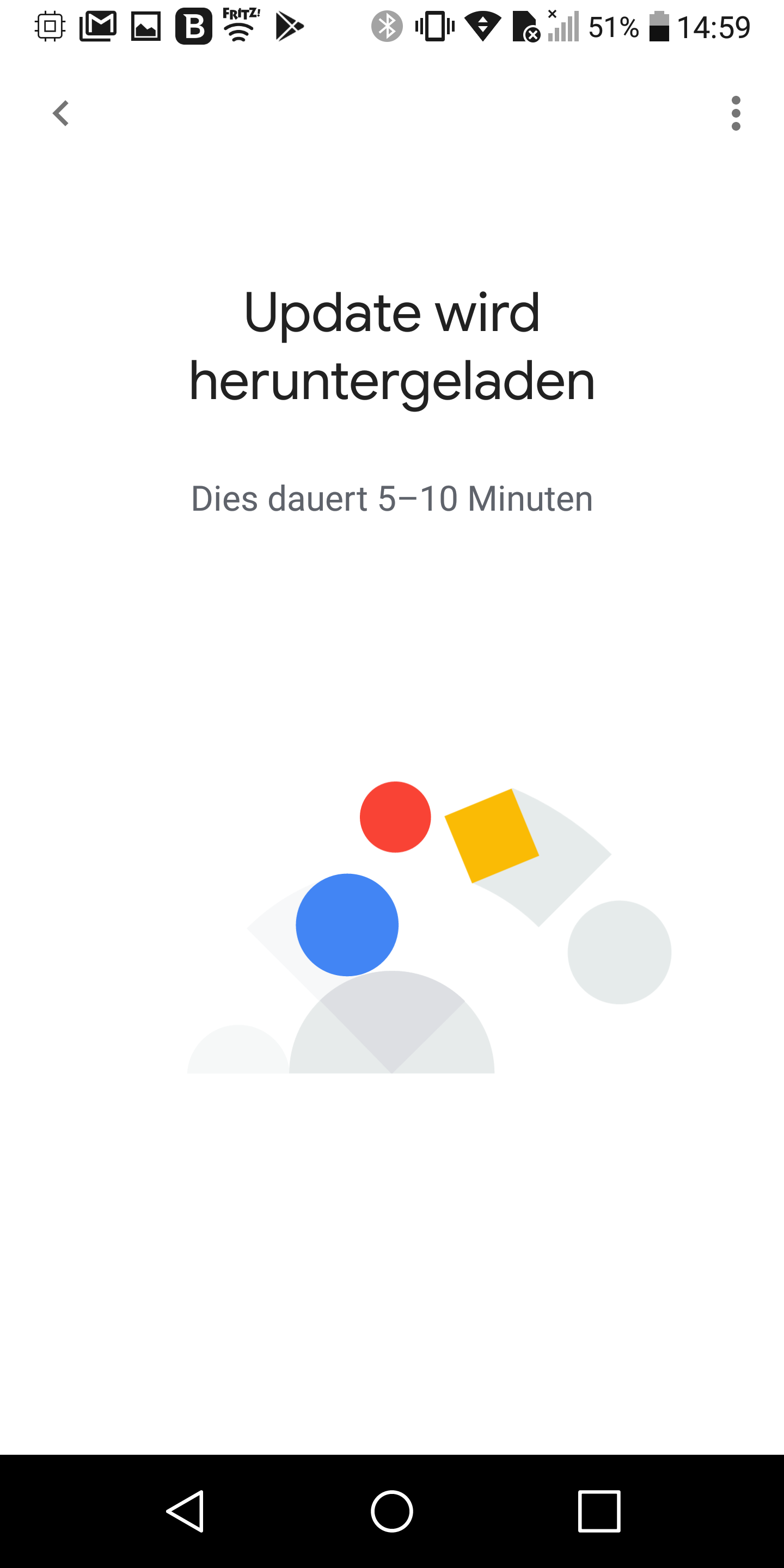
Task: Tap the system back button
Action: pos(185,1511)
